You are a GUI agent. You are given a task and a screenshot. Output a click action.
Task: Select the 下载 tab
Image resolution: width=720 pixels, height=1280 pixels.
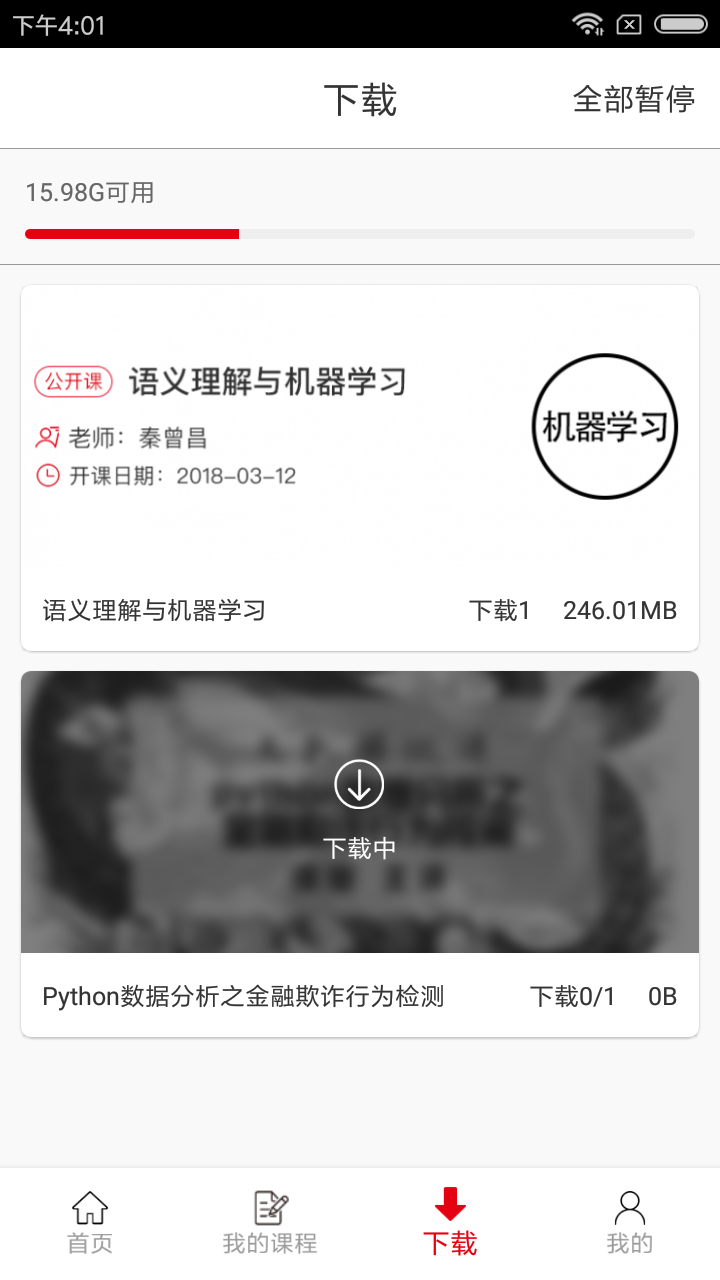450,1222
